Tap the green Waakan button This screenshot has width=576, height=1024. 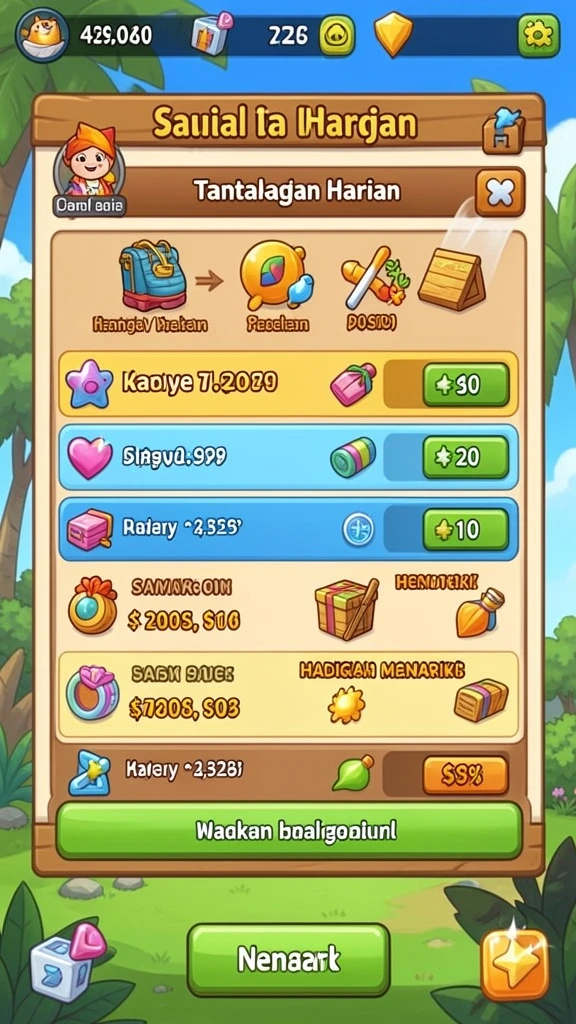[x=289, y=831]
